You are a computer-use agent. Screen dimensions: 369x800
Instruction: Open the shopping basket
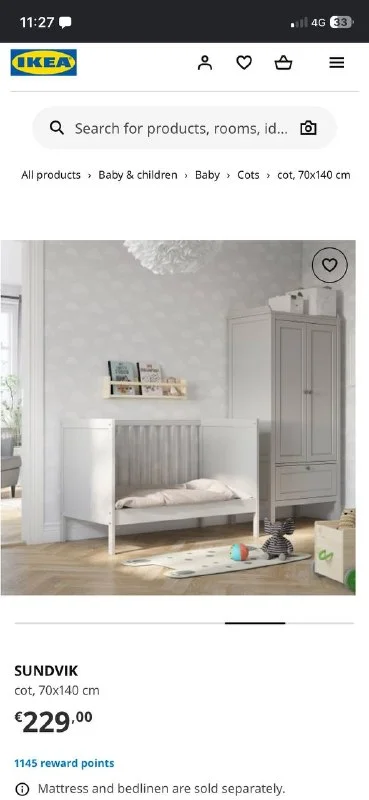tap(283, 63)
